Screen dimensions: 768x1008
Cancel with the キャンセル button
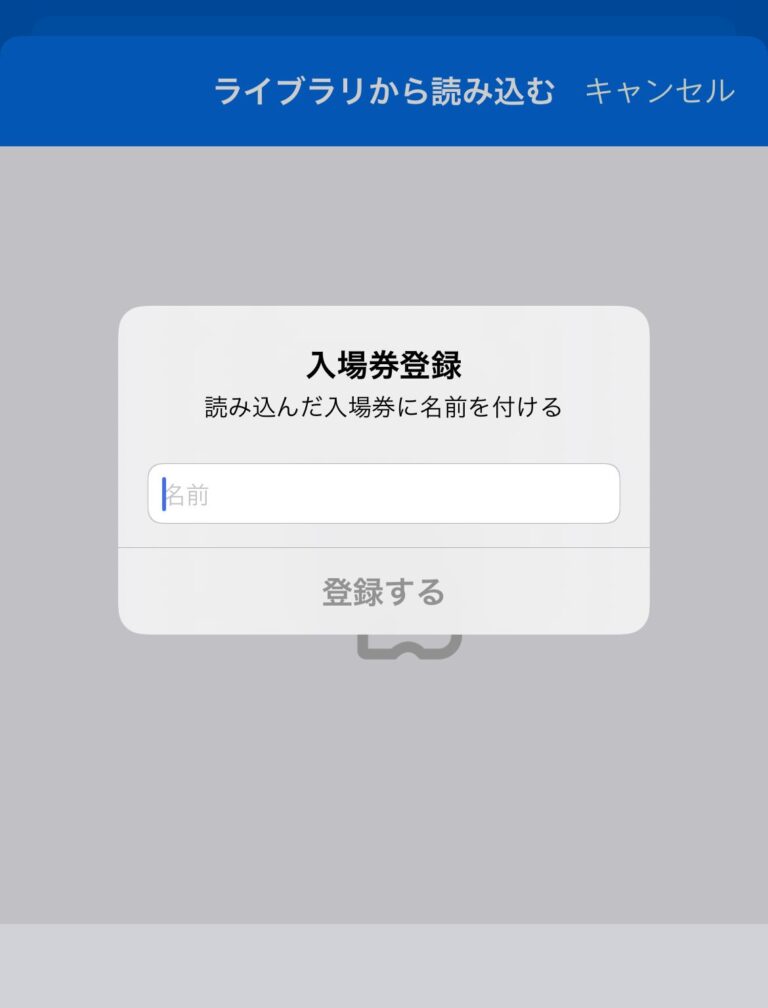659,92
